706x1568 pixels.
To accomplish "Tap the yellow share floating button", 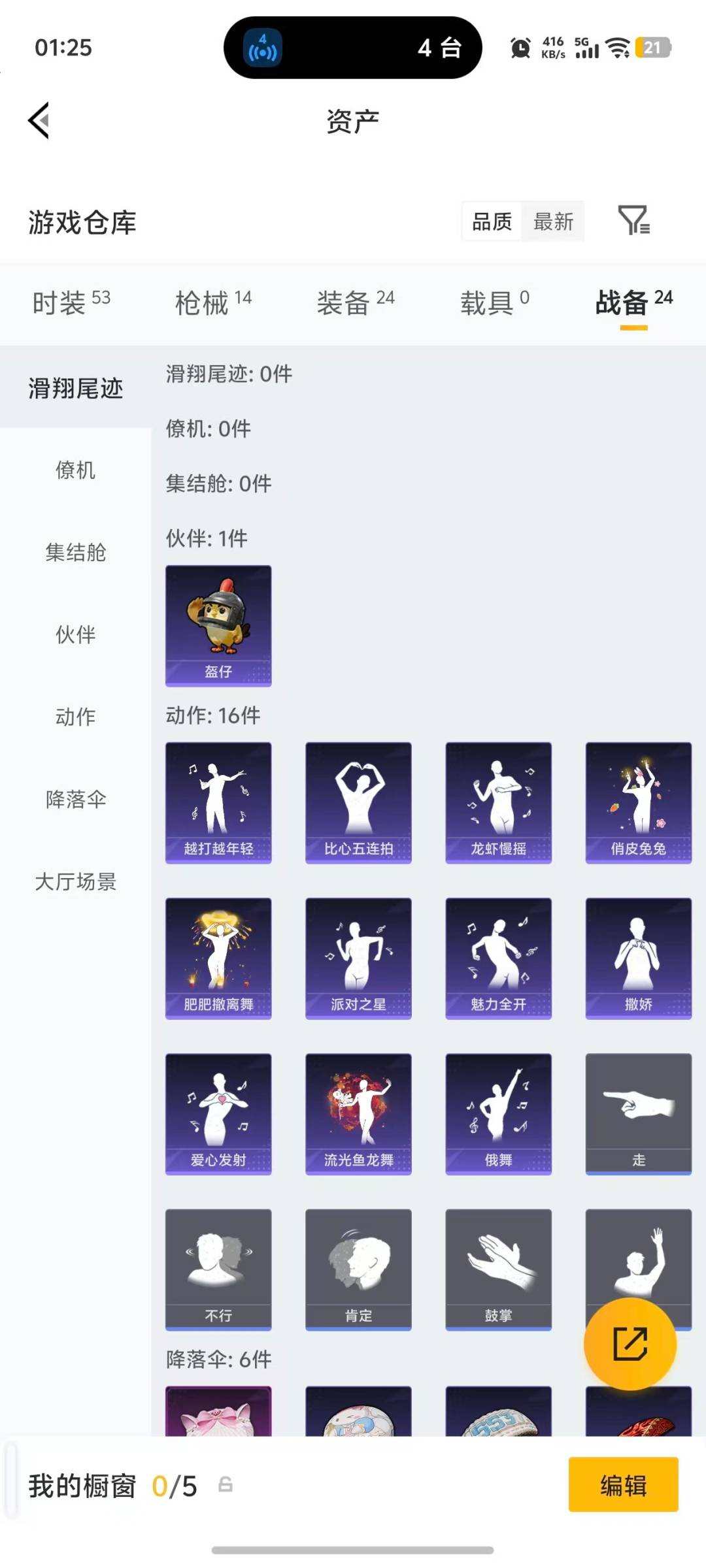I will (x=630, y=1343).
